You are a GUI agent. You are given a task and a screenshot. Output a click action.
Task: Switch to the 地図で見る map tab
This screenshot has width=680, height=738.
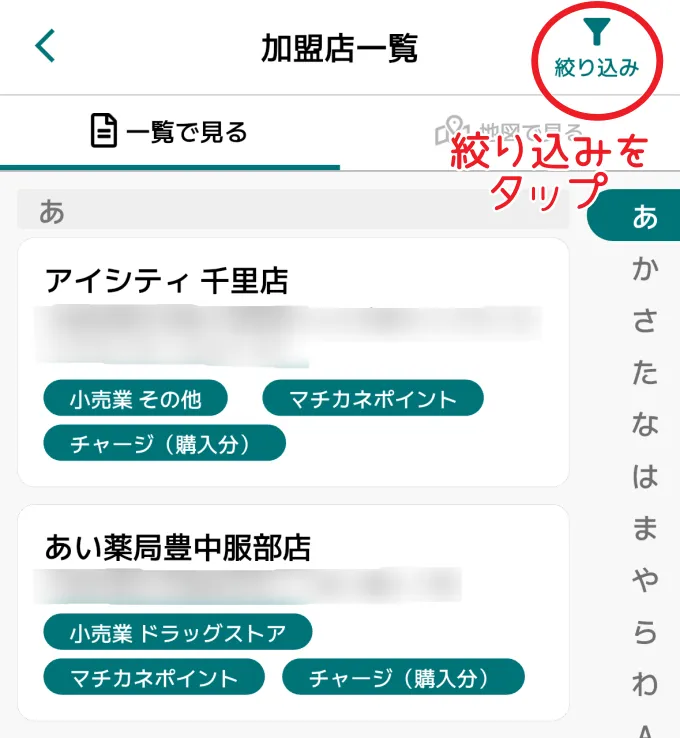[x=510, y=132]
